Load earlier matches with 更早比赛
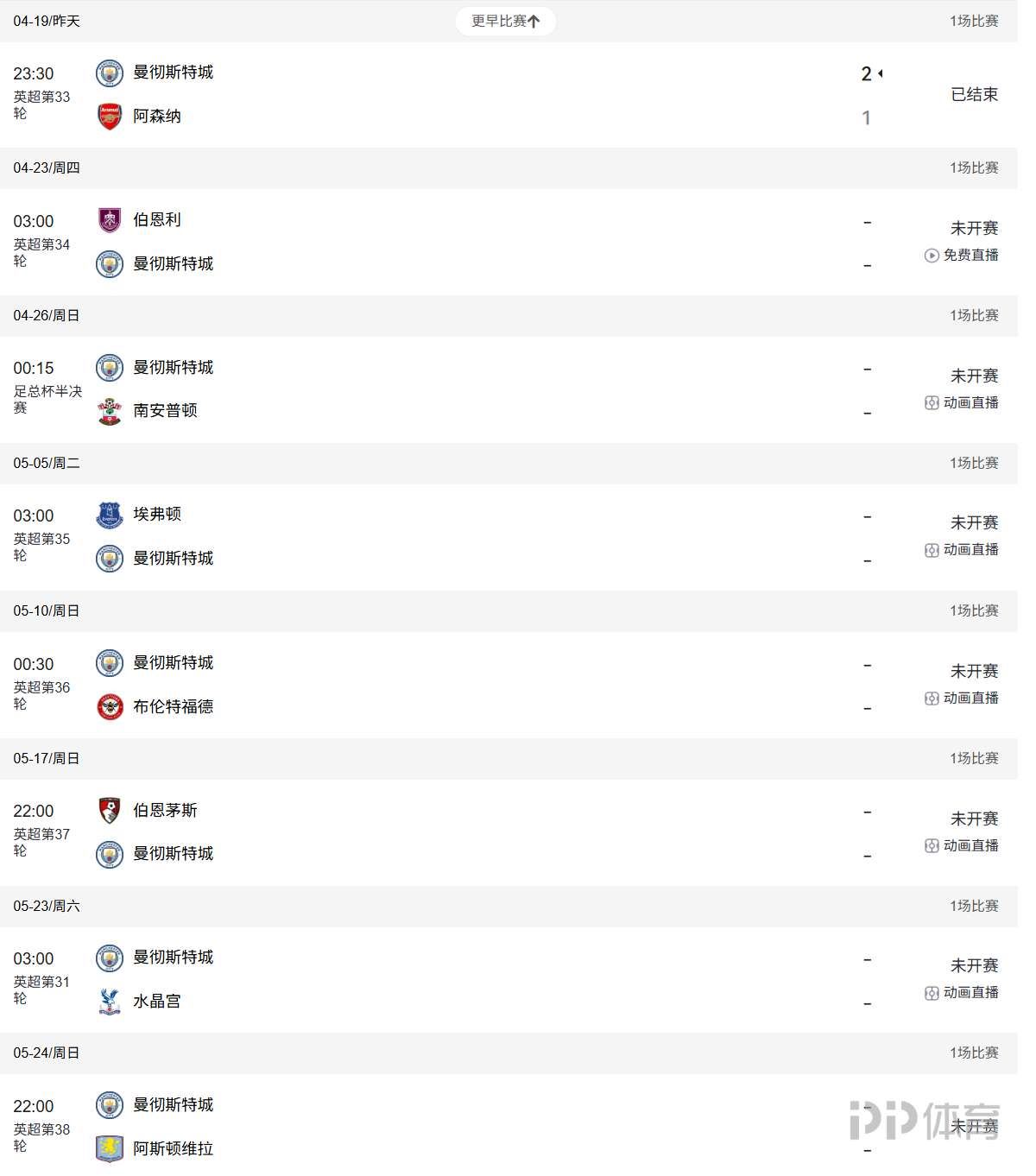Viewport: 1036px width, 1176px height. click(x=505, y=22)
